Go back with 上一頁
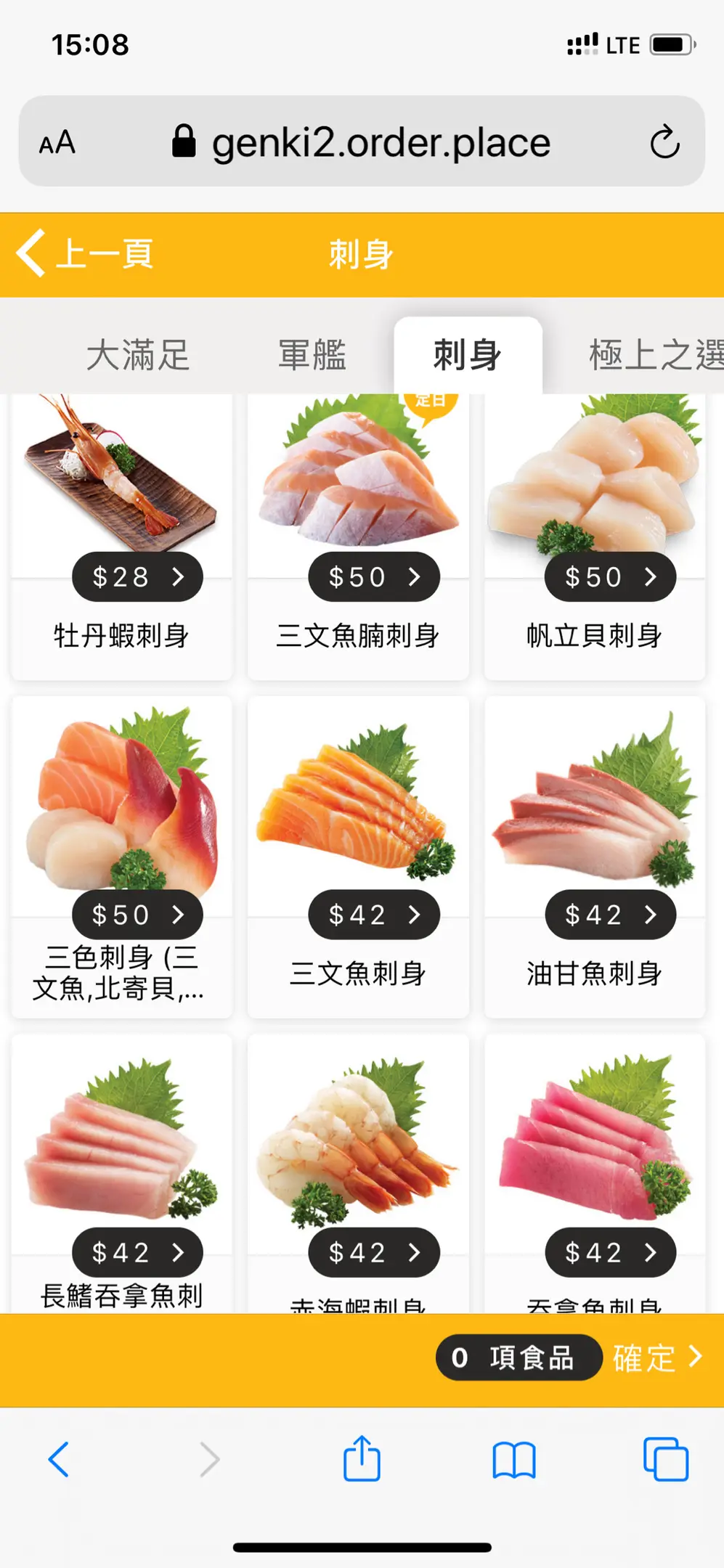724x1568 pixels. coord(86,254)
